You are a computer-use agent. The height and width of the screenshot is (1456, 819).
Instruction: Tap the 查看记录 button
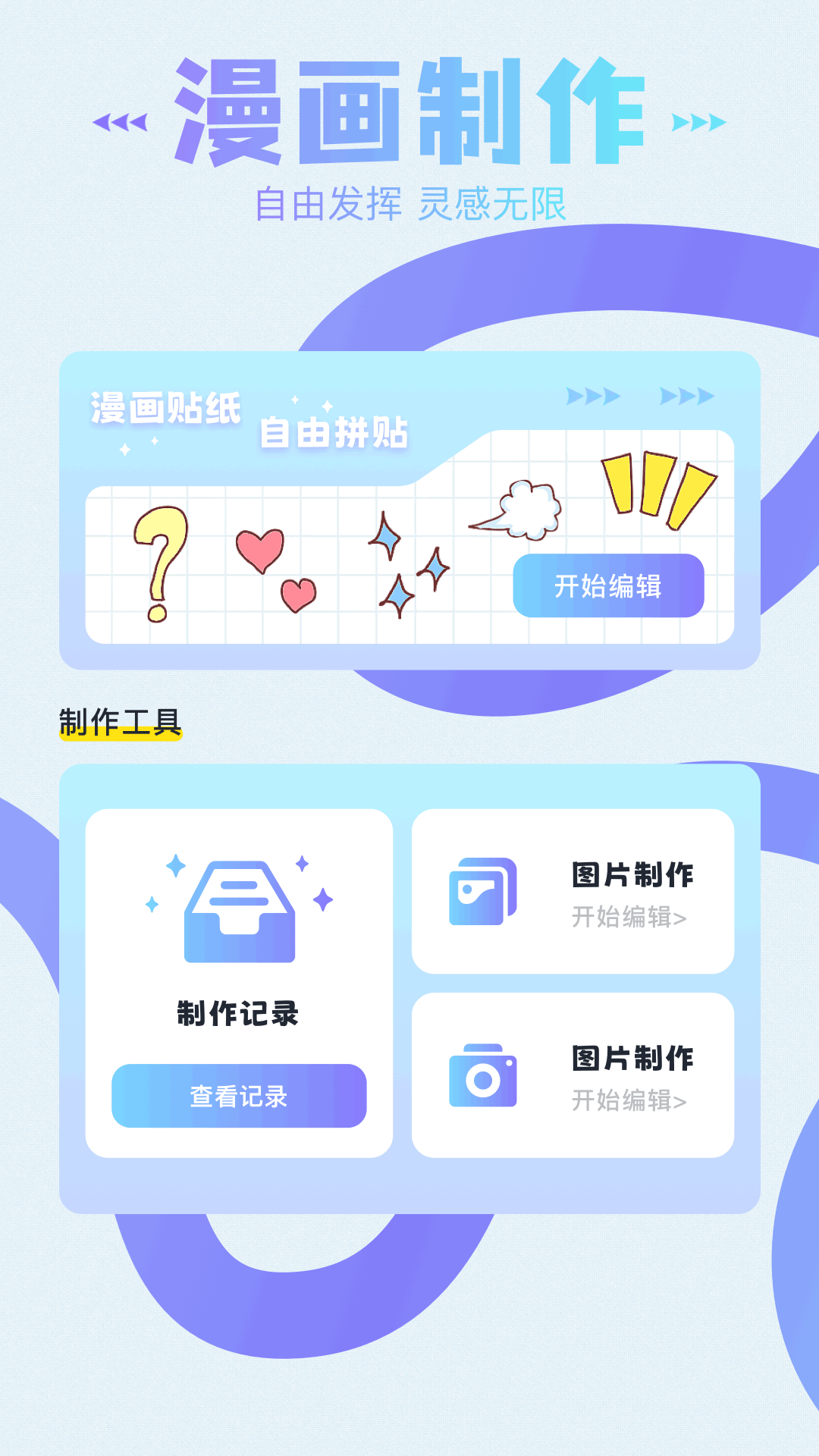click(x=239, y=1096)
